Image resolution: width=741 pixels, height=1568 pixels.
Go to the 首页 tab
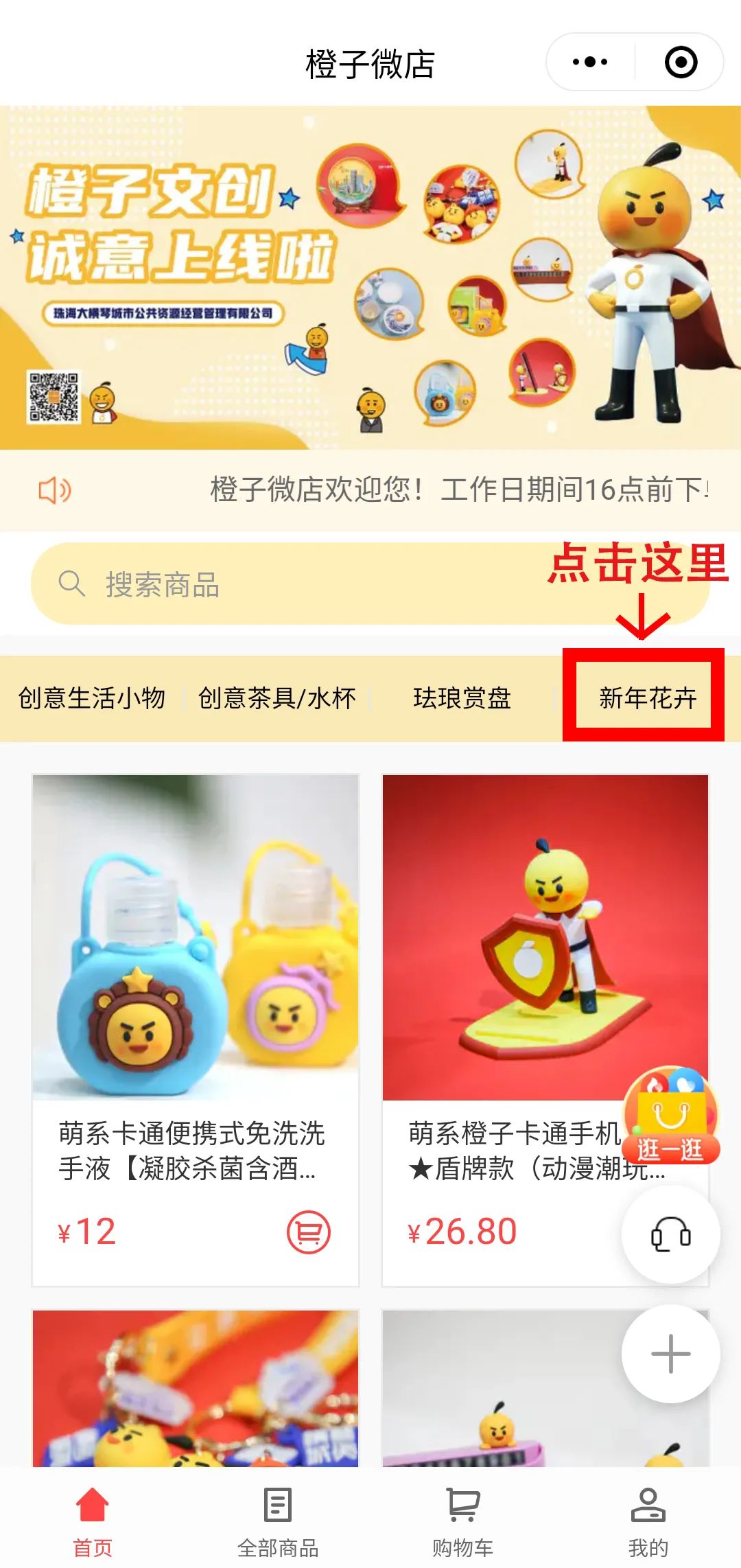click(x=93, y=1519)
